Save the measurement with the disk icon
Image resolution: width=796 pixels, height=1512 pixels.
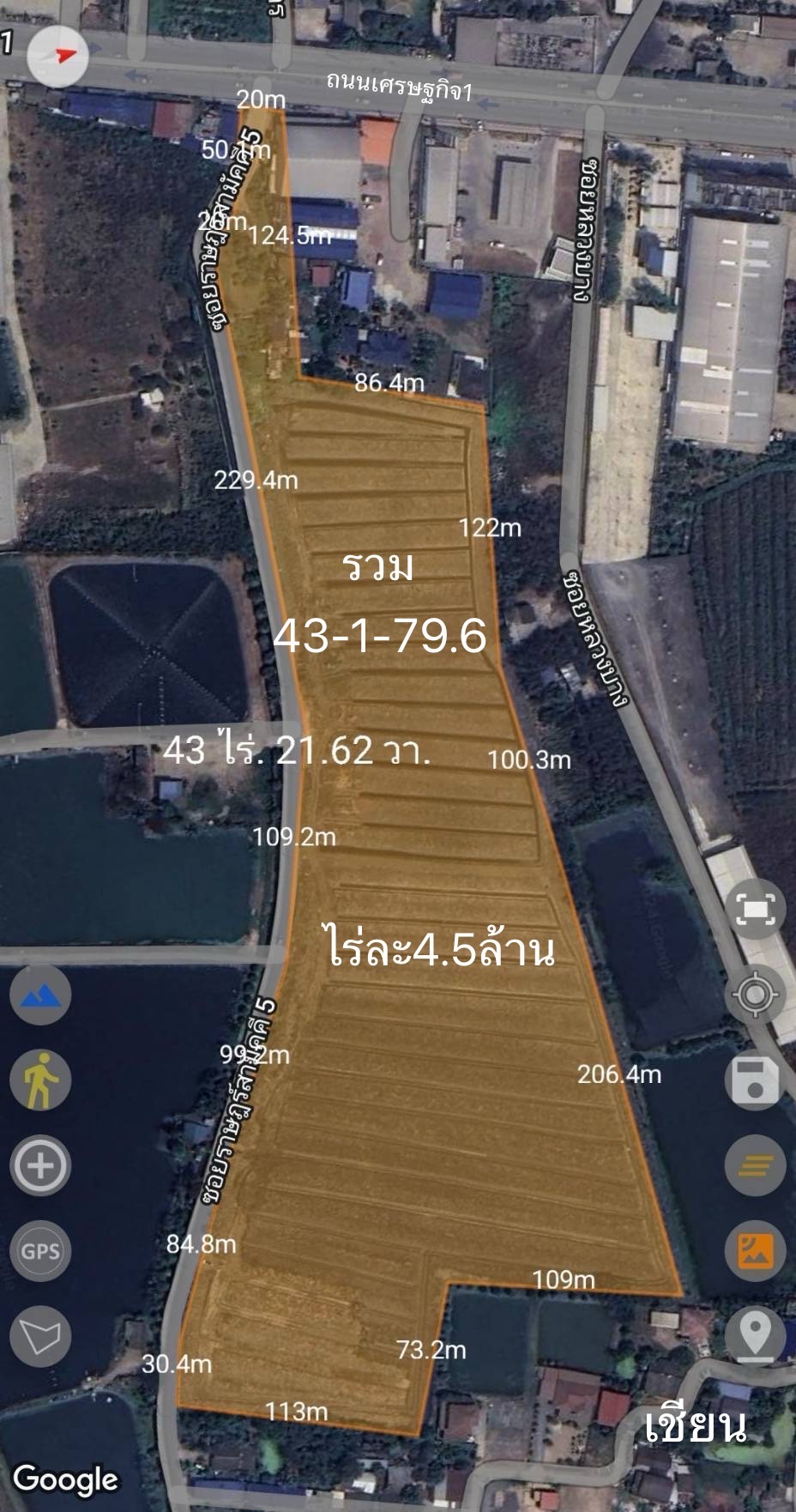[755, 1080]
